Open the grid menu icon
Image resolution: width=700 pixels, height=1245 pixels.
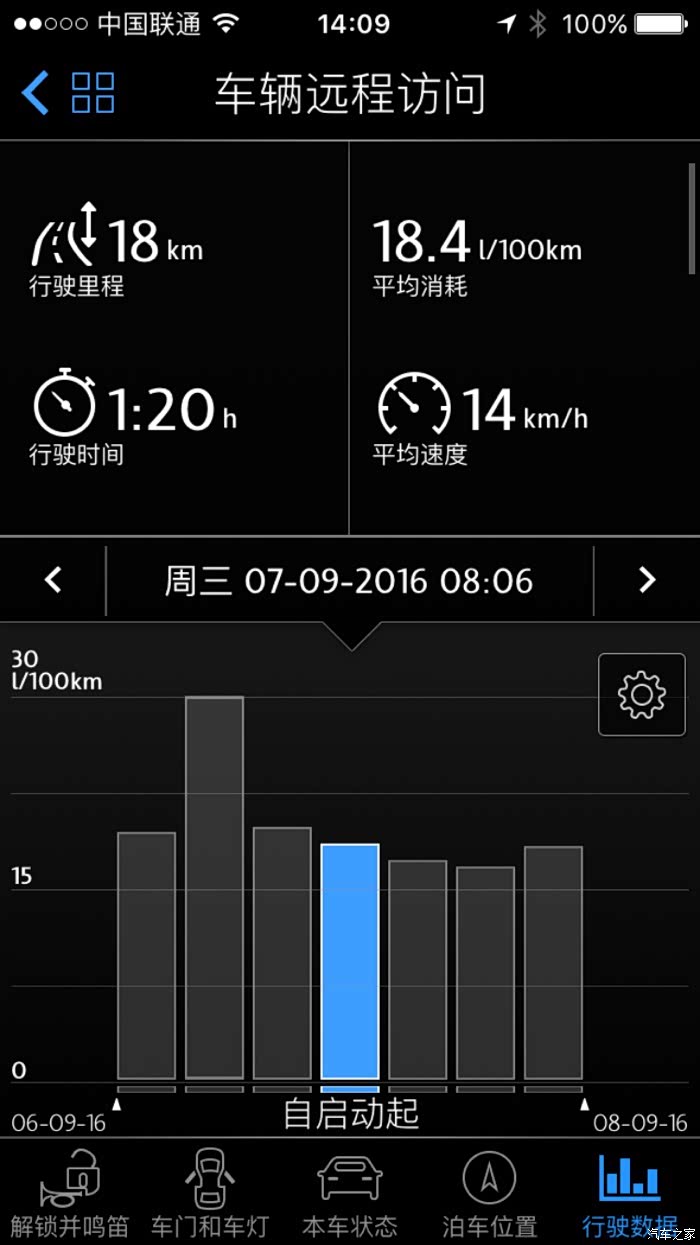pos(93,93)
